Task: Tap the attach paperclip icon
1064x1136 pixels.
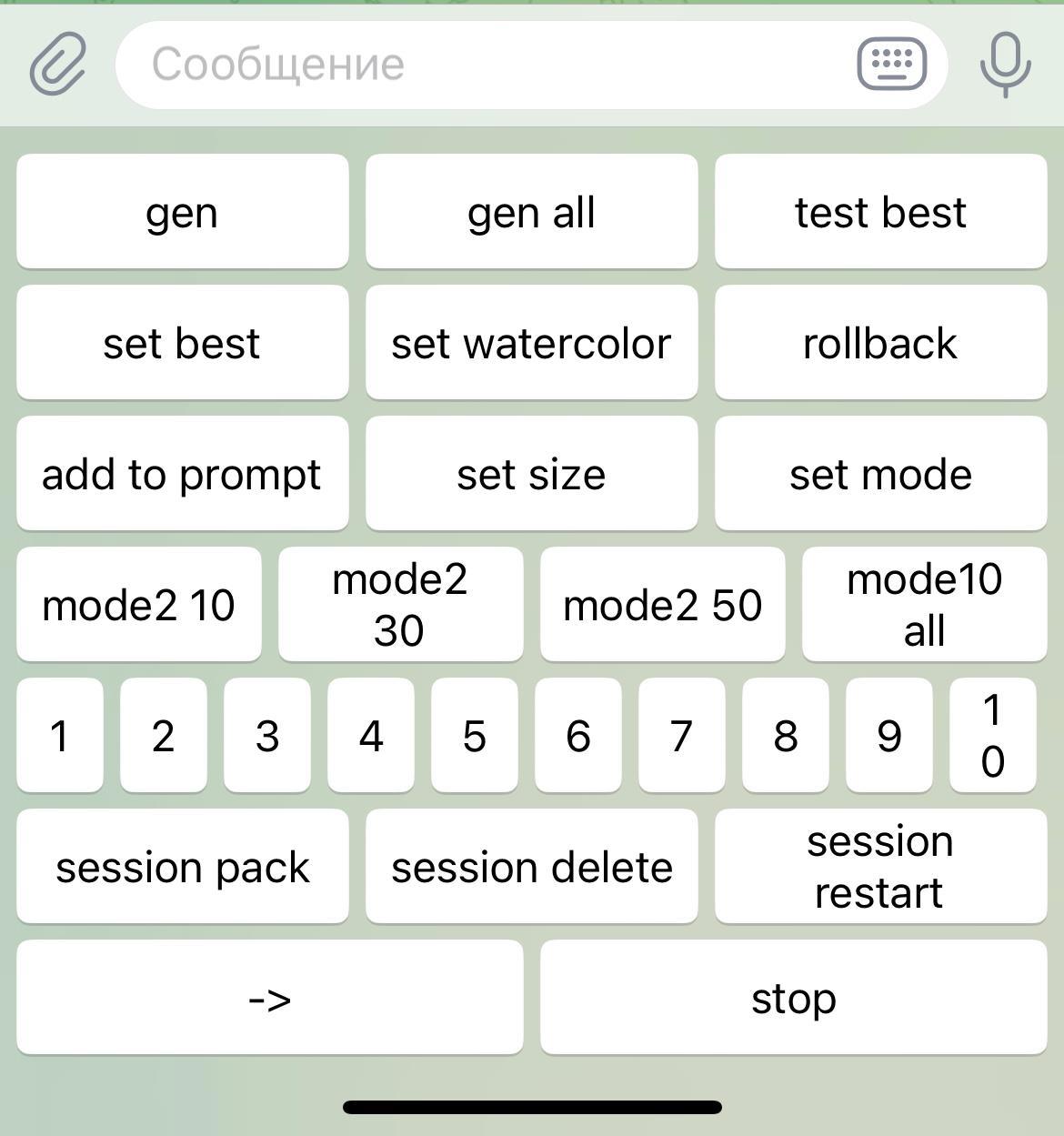Action: pos(58,65)
